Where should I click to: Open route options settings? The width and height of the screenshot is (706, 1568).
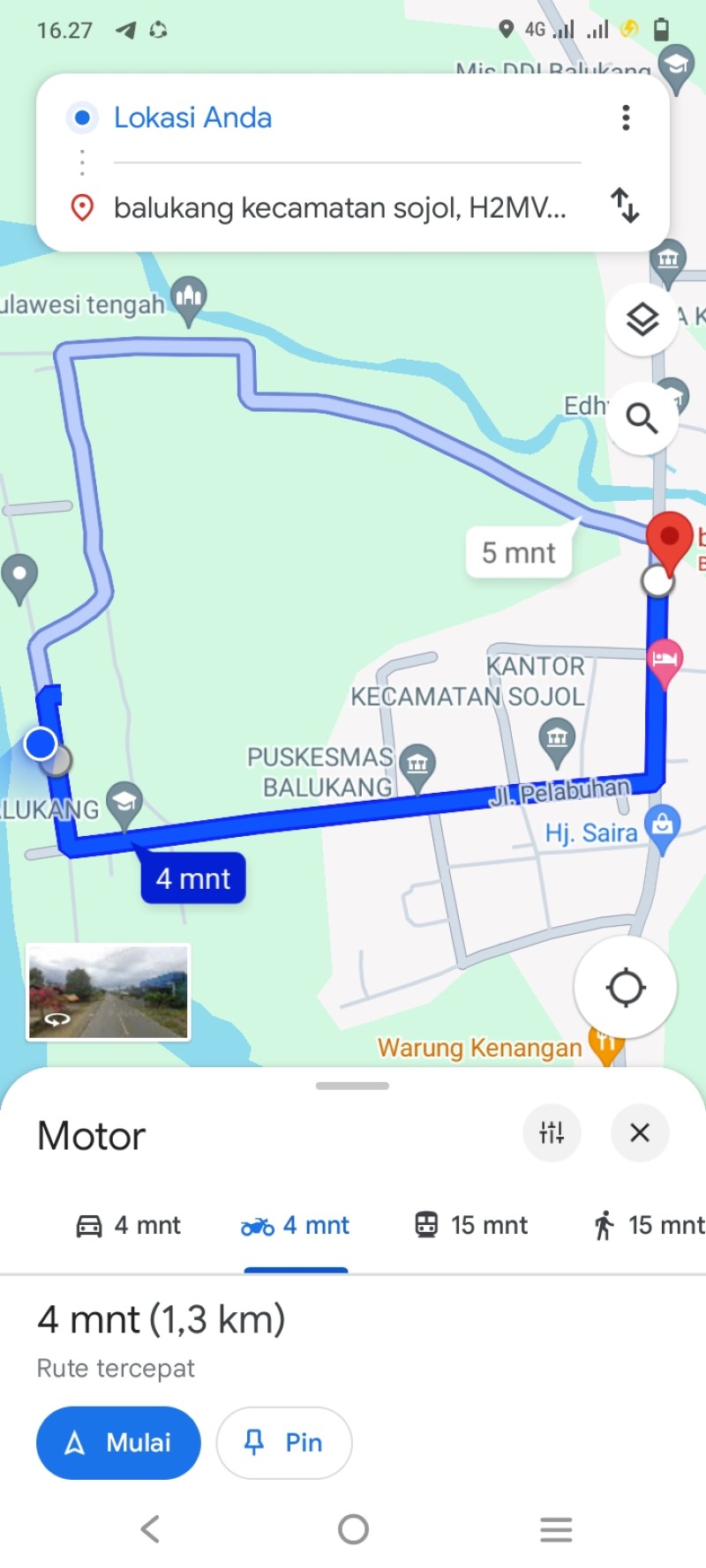tap(552, 1132)
